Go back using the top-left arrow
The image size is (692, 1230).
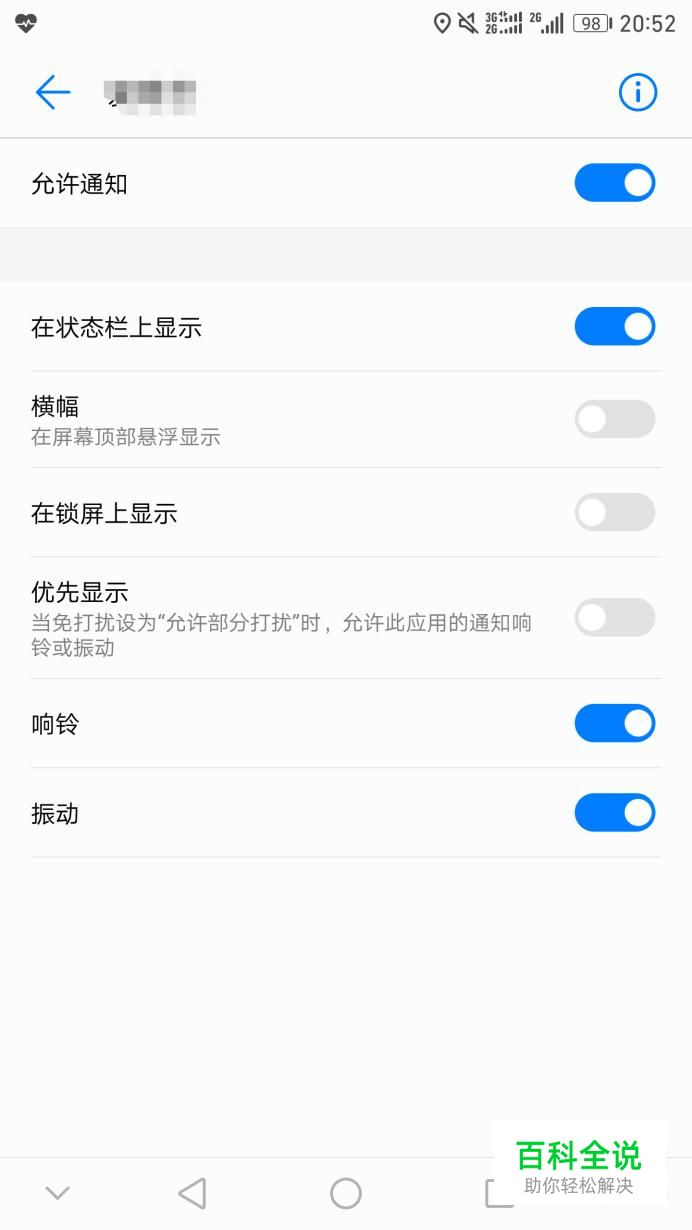pyautogui.click(x=53, y=93)
